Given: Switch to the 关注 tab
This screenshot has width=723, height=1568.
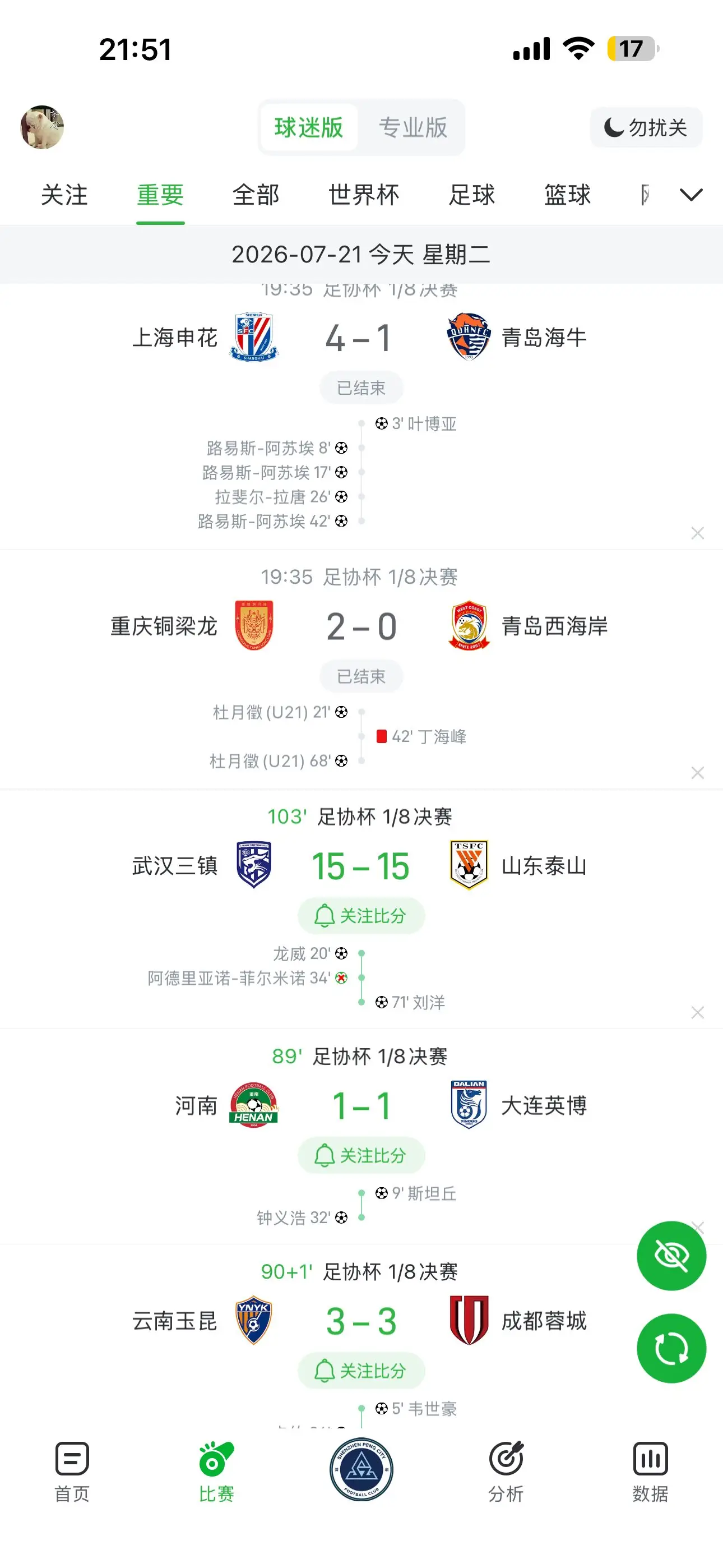Looking at the screenshot, I should 64,195.
